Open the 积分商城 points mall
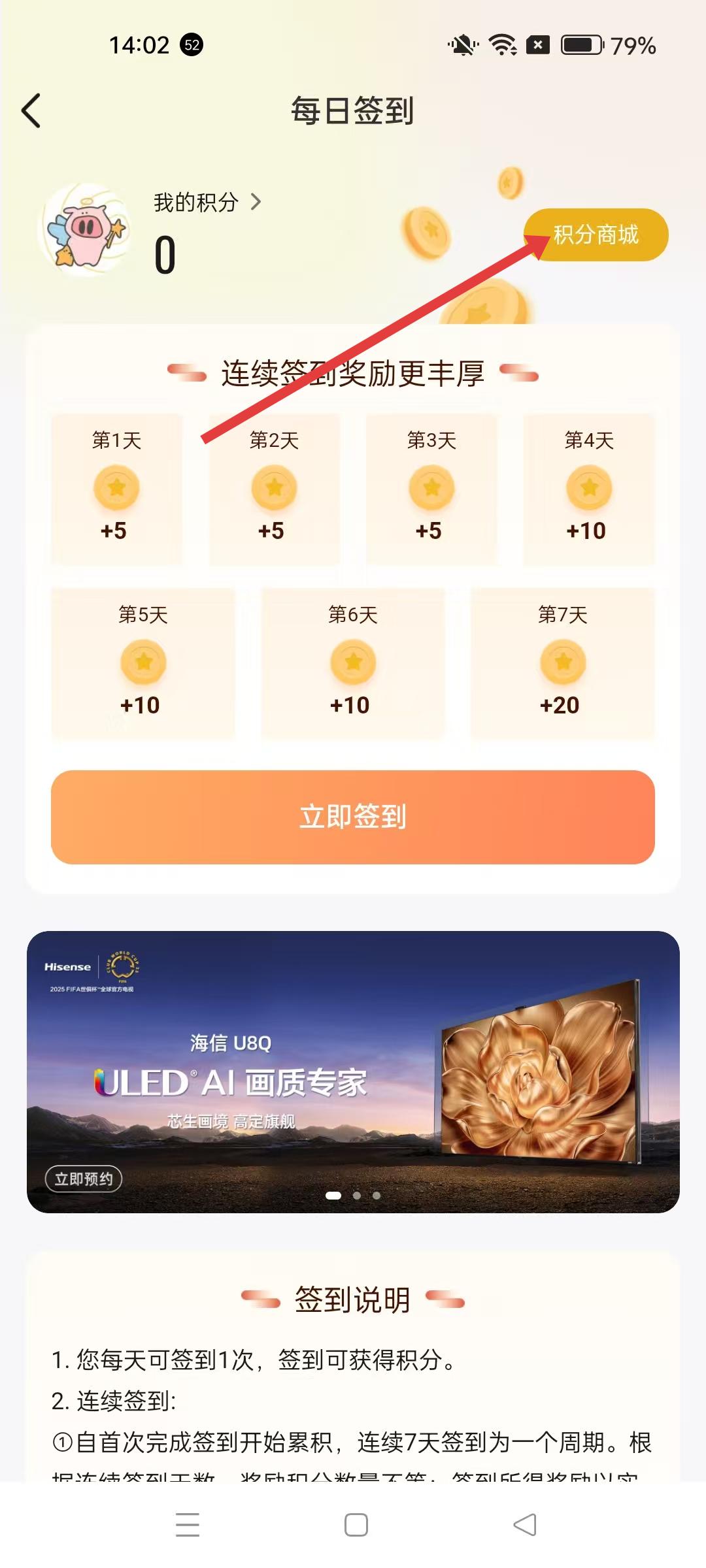This screenshot has height=1568, width=706. click(596, 235)
